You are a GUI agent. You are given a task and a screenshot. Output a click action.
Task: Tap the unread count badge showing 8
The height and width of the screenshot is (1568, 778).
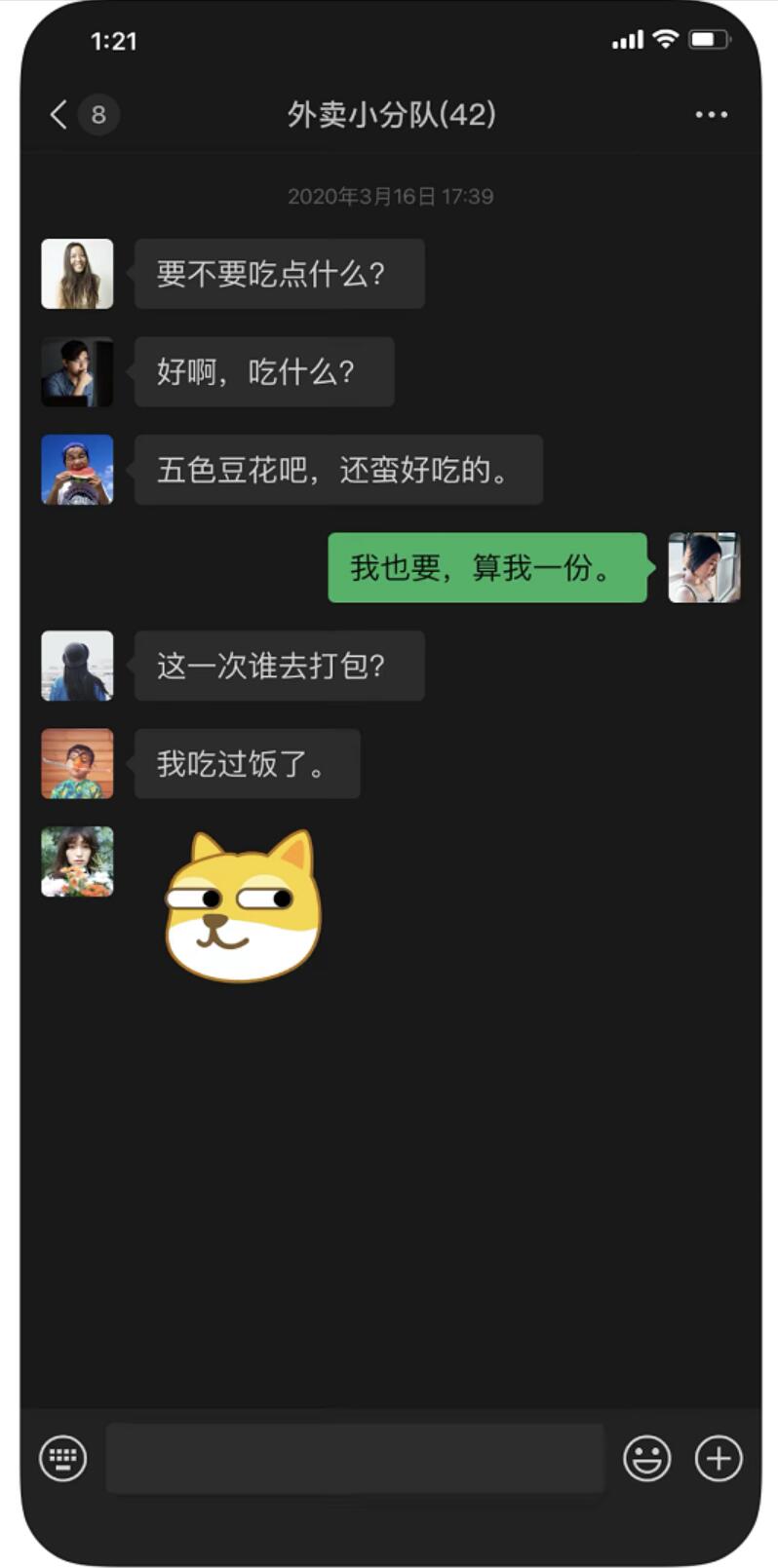pos(96,114)
